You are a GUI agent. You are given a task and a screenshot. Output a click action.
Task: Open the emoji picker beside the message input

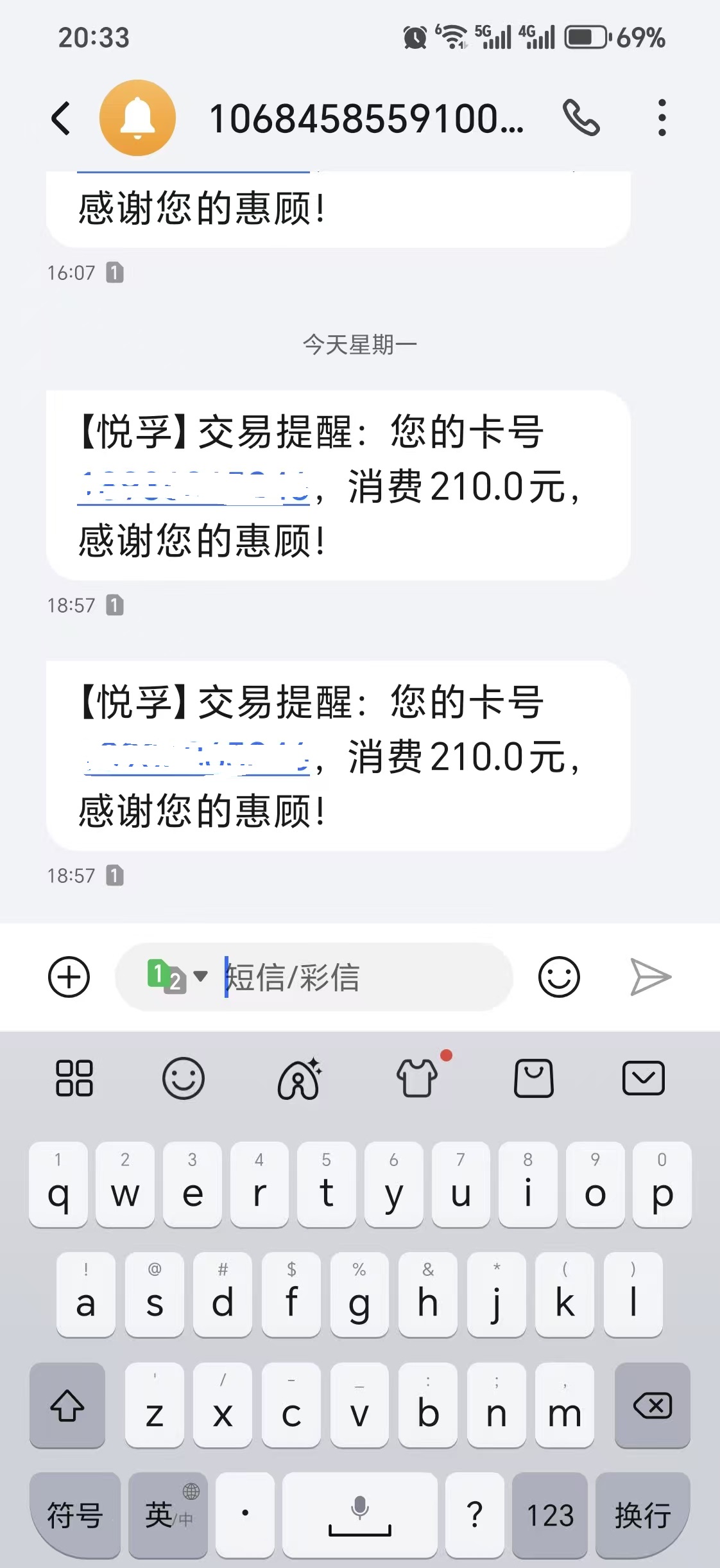click(559, 977)
